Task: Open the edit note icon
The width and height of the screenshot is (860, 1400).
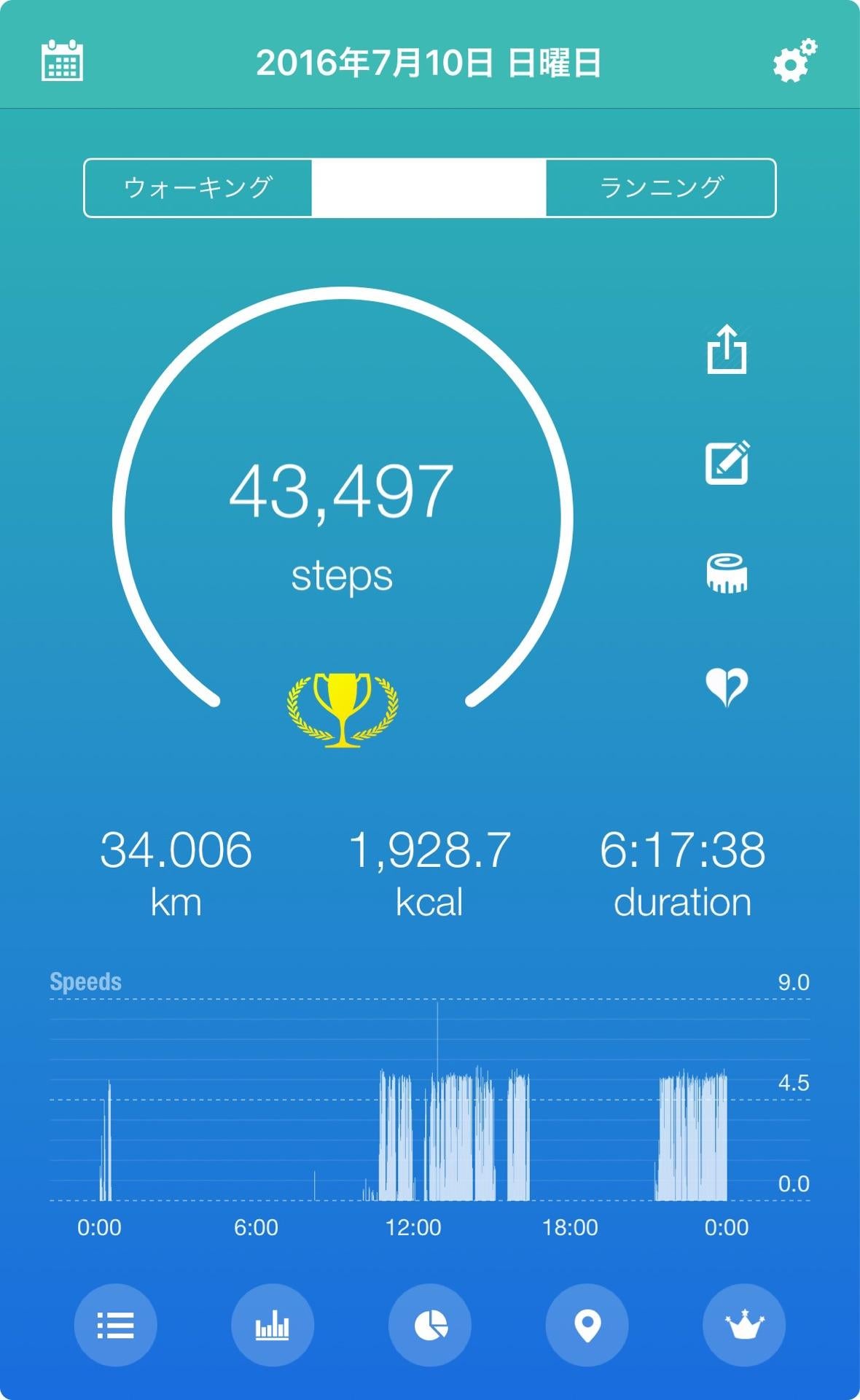Action: [x=727, y=462]
